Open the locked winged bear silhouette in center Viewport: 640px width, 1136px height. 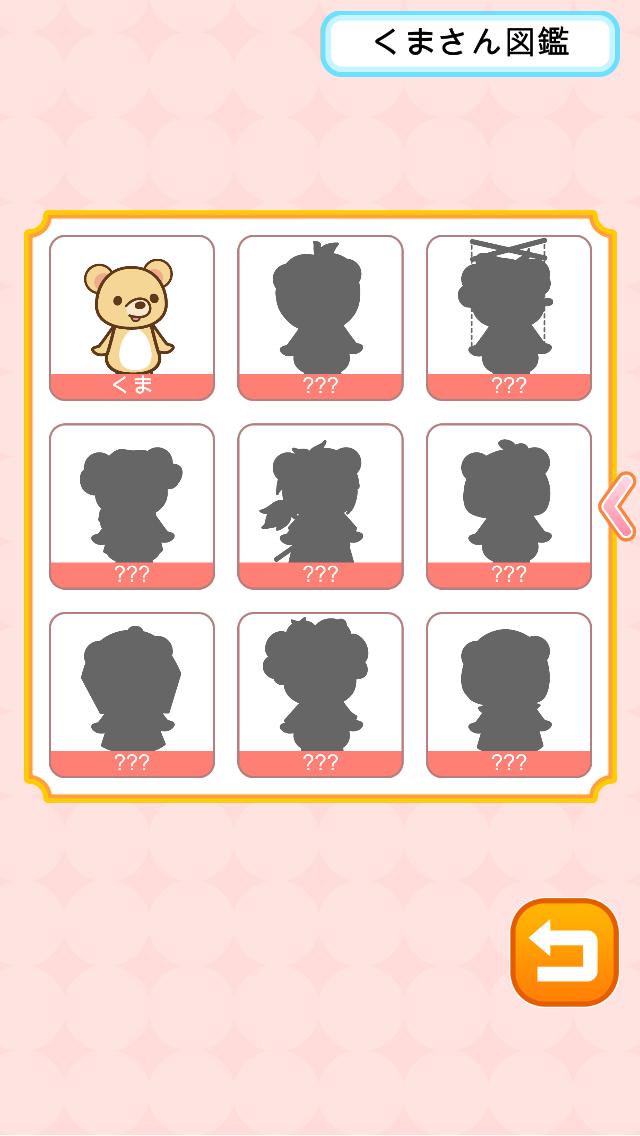[319, 506]
